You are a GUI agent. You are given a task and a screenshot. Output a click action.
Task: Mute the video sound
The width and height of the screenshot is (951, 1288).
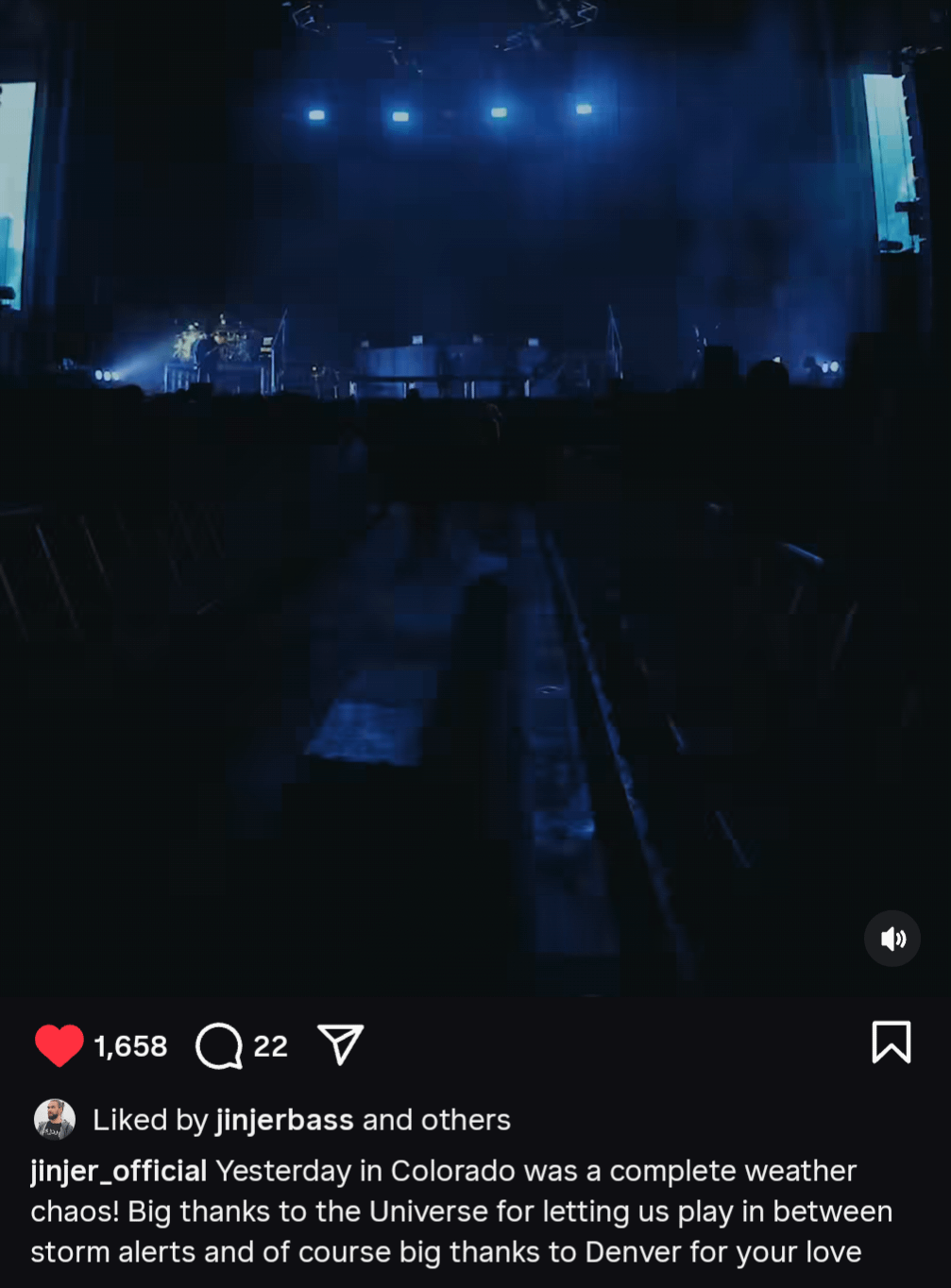[x=892, y=938]
